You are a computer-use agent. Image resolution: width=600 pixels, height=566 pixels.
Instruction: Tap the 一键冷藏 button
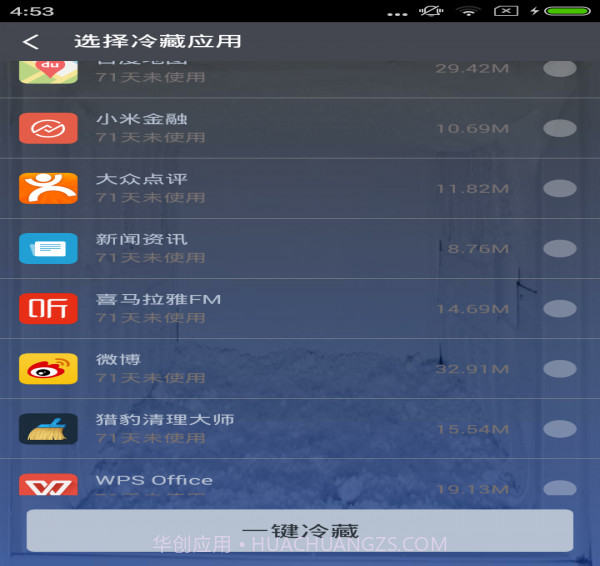(x=300, y=530)
